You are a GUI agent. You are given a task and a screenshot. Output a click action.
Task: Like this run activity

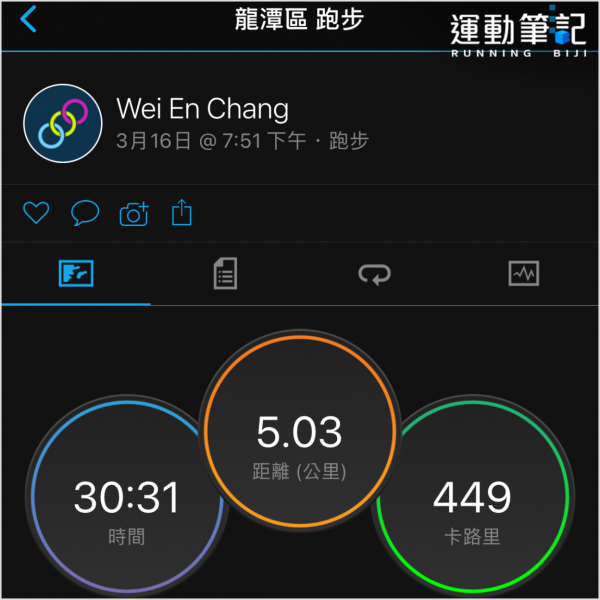pos(36,213)
